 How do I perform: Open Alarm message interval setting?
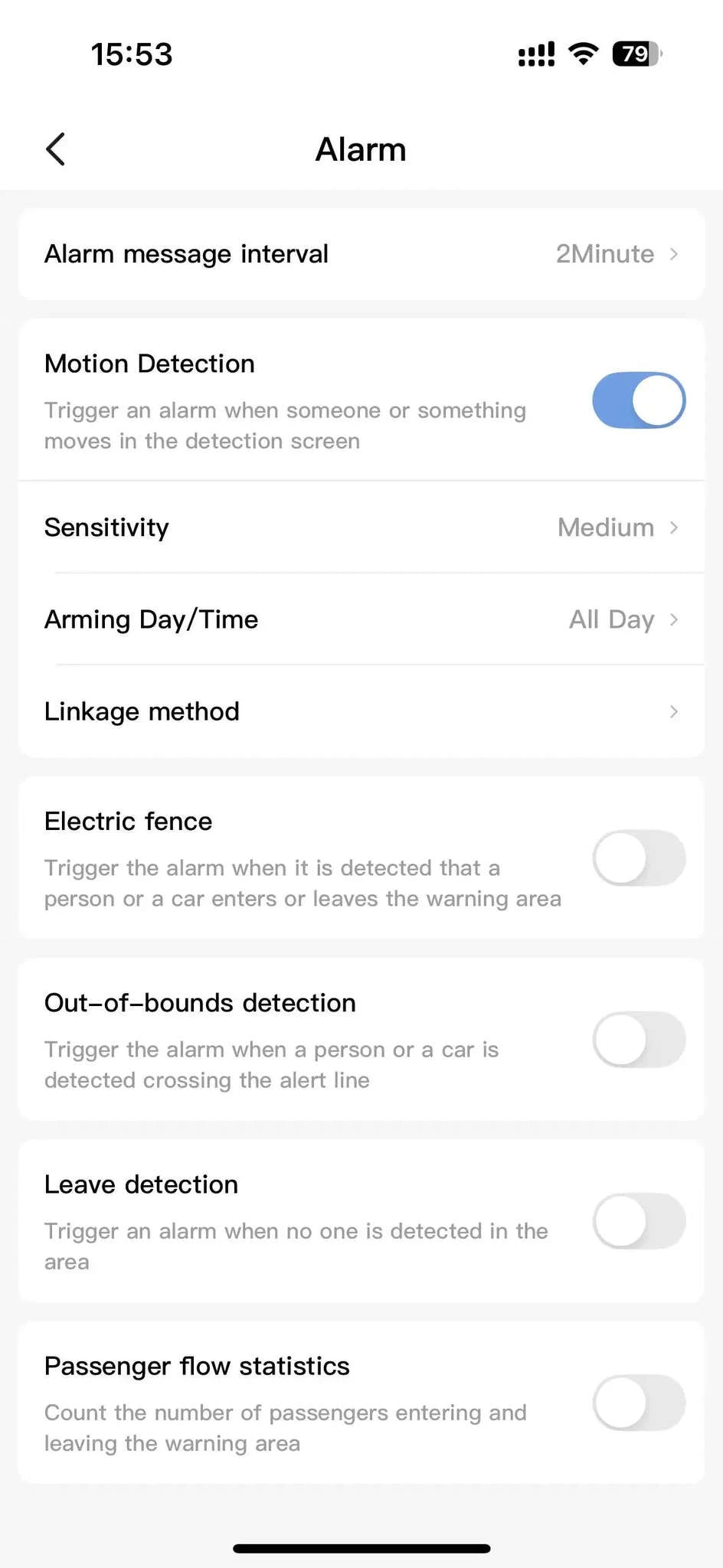pyautogui.click(x=361, y=254)
